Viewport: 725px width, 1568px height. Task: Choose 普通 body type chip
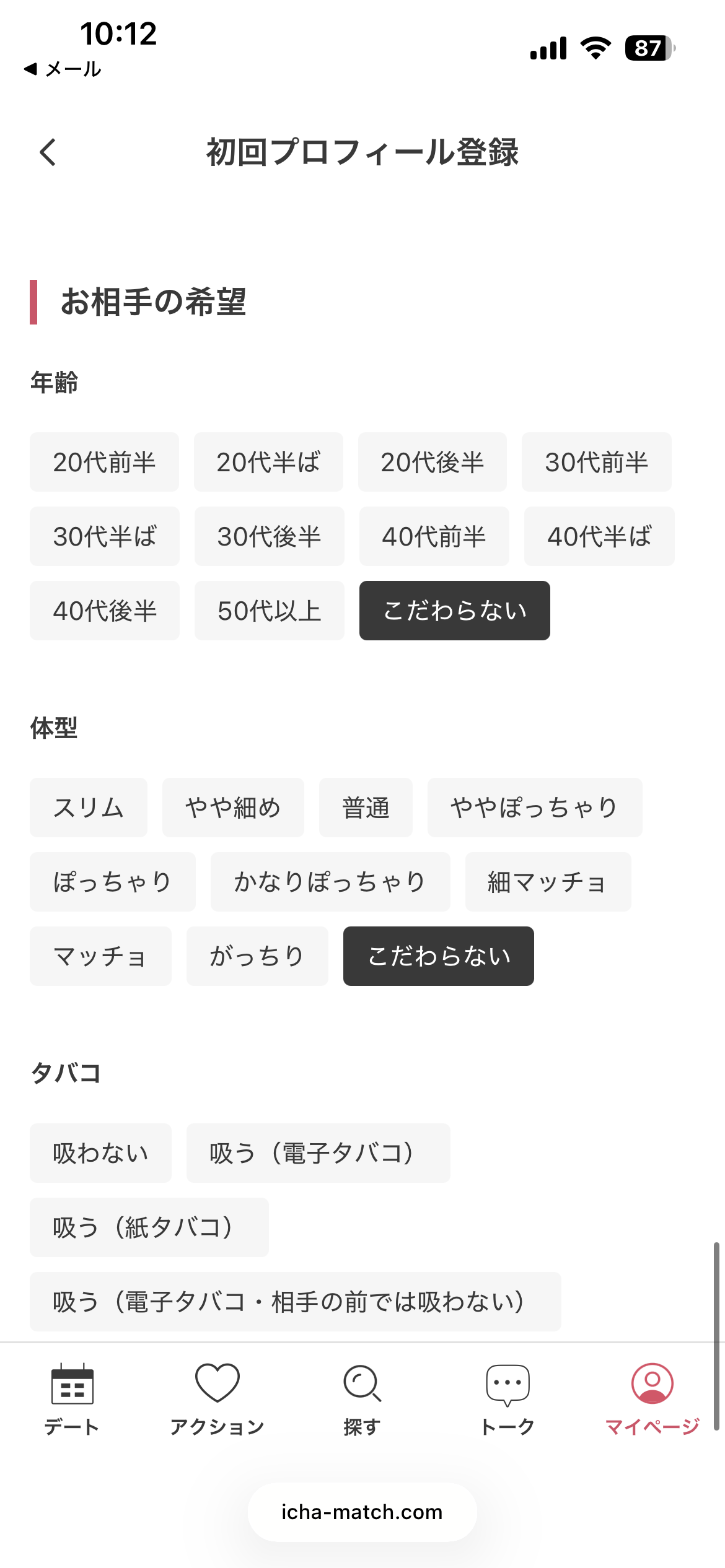tap(366, 808)
